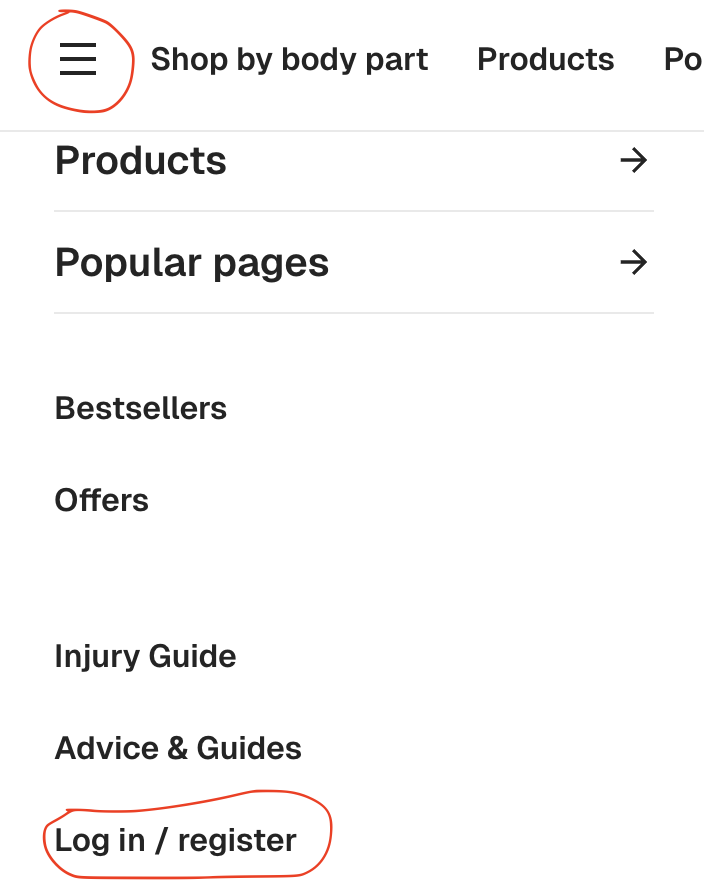Expand the Popular pages menu row
The image size is (704, 880).
(353, 263)
